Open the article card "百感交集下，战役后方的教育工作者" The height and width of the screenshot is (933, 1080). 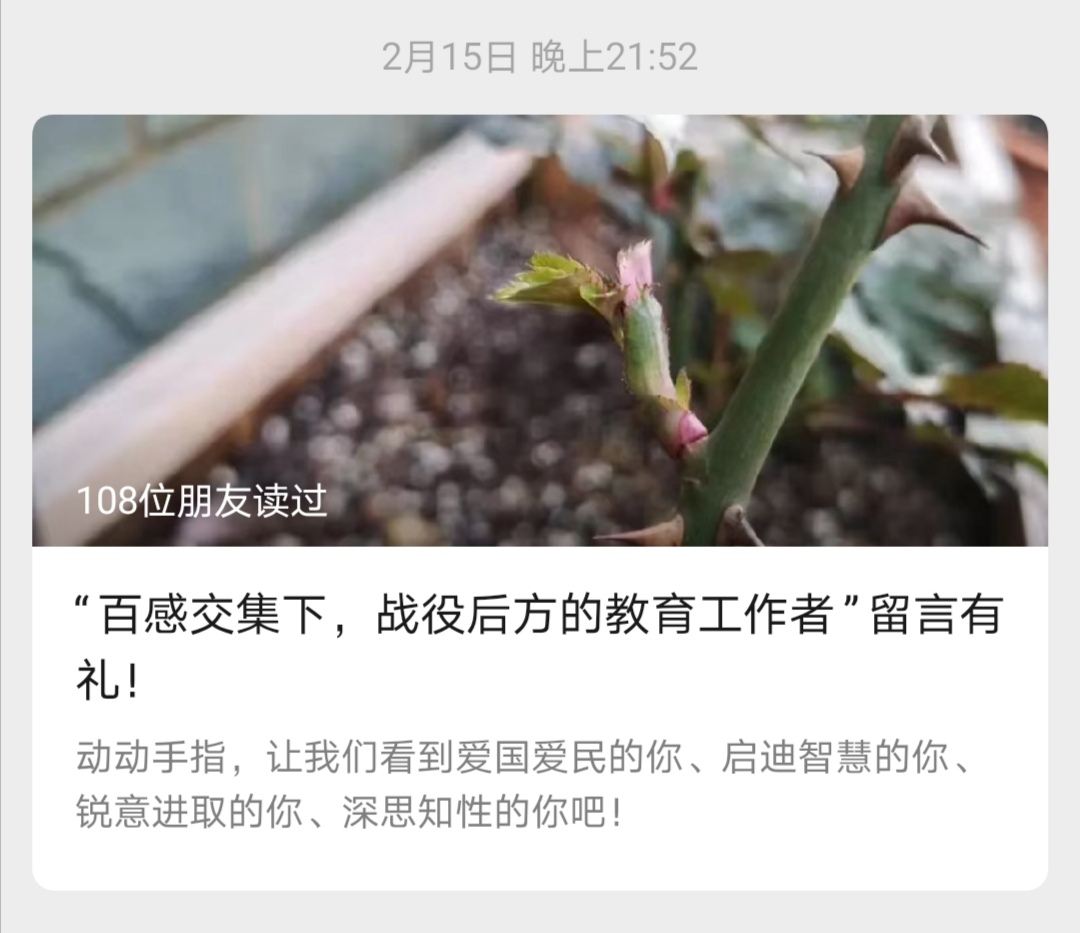coord(540,640)
